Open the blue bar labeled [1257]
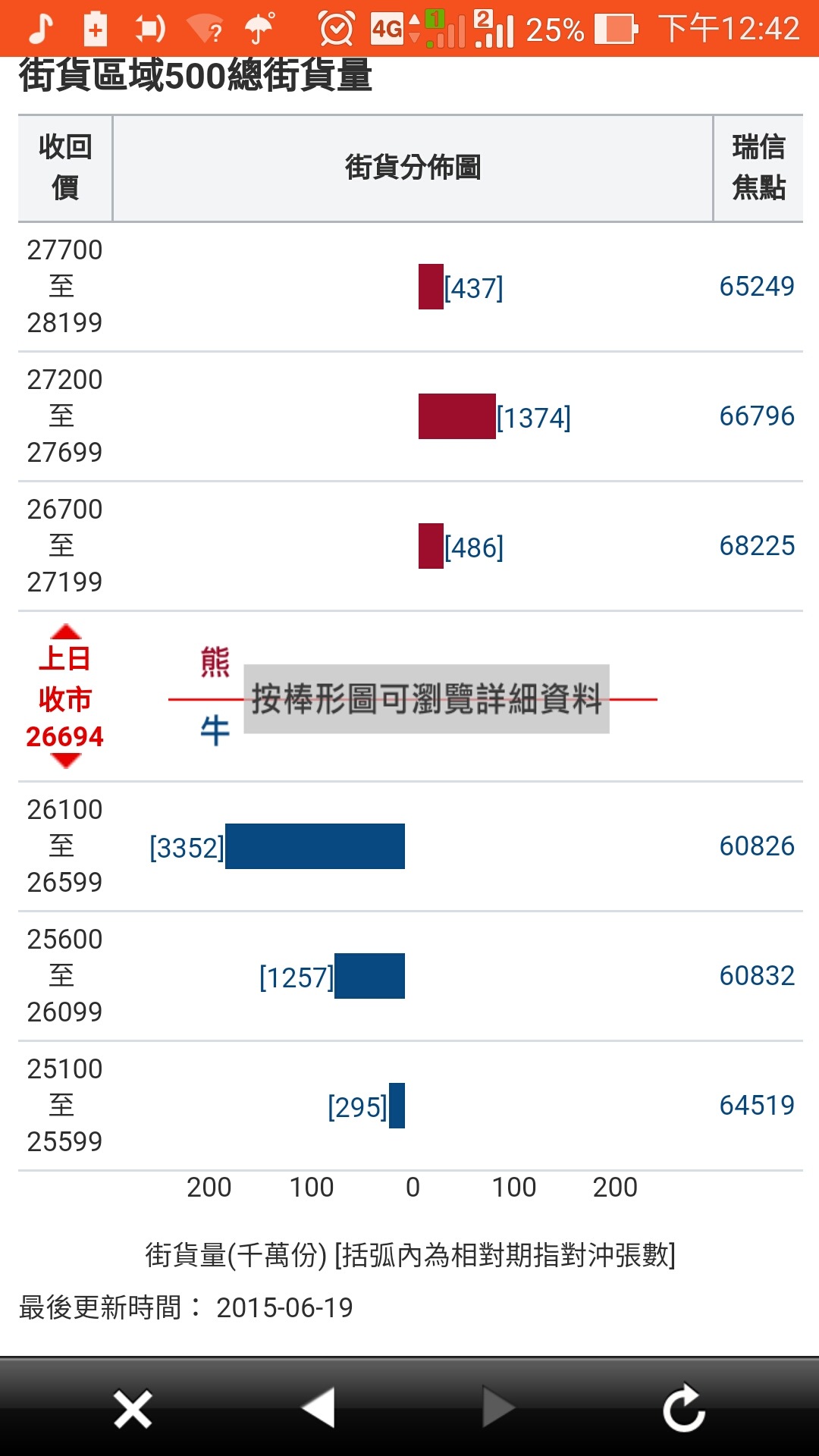The width and height of the screenshot is (819, 1456). [x=369, y=976]
